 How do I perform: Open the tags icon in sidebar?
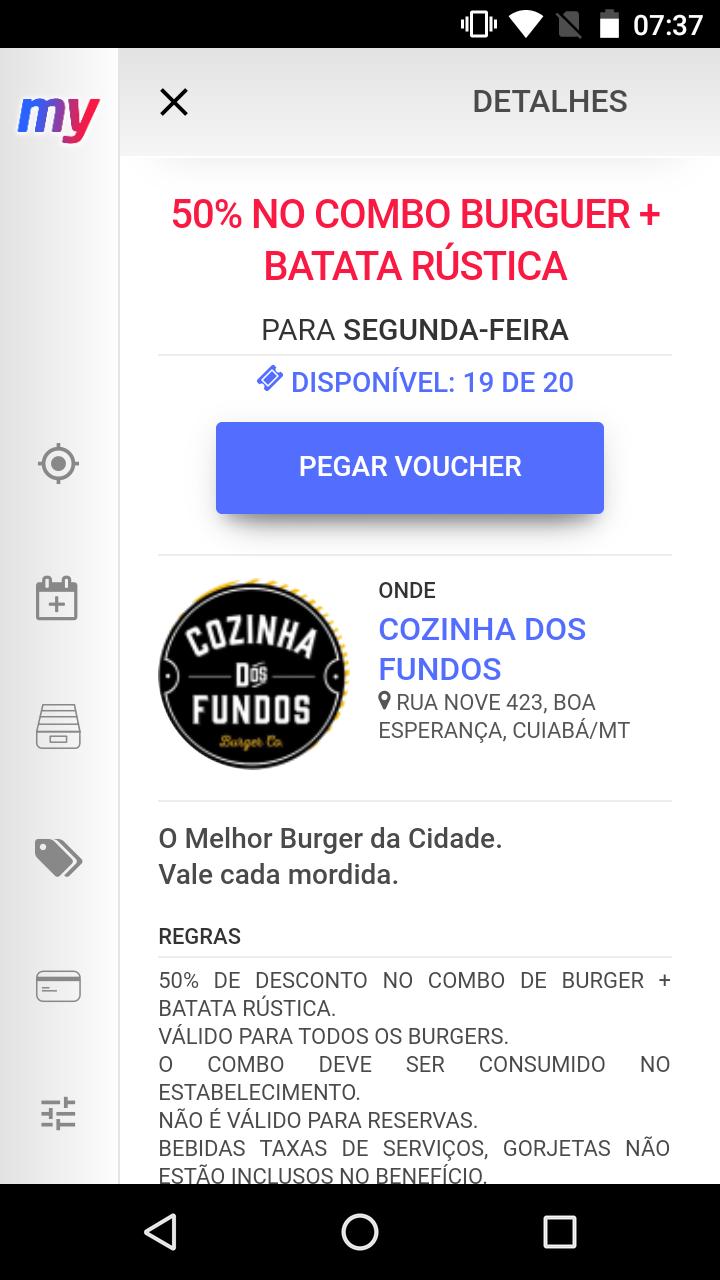(58, 857)
